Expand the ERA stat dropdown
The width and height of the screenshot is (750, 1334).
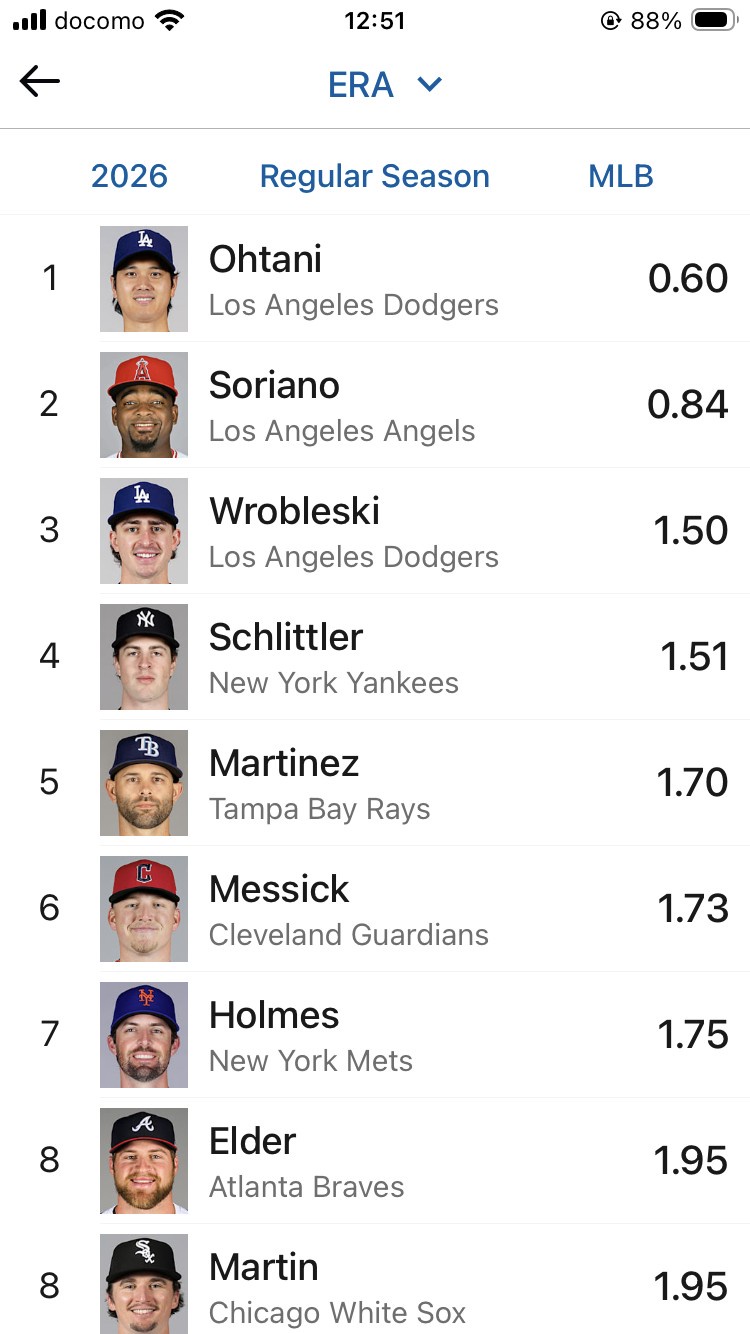pos(384,85)
